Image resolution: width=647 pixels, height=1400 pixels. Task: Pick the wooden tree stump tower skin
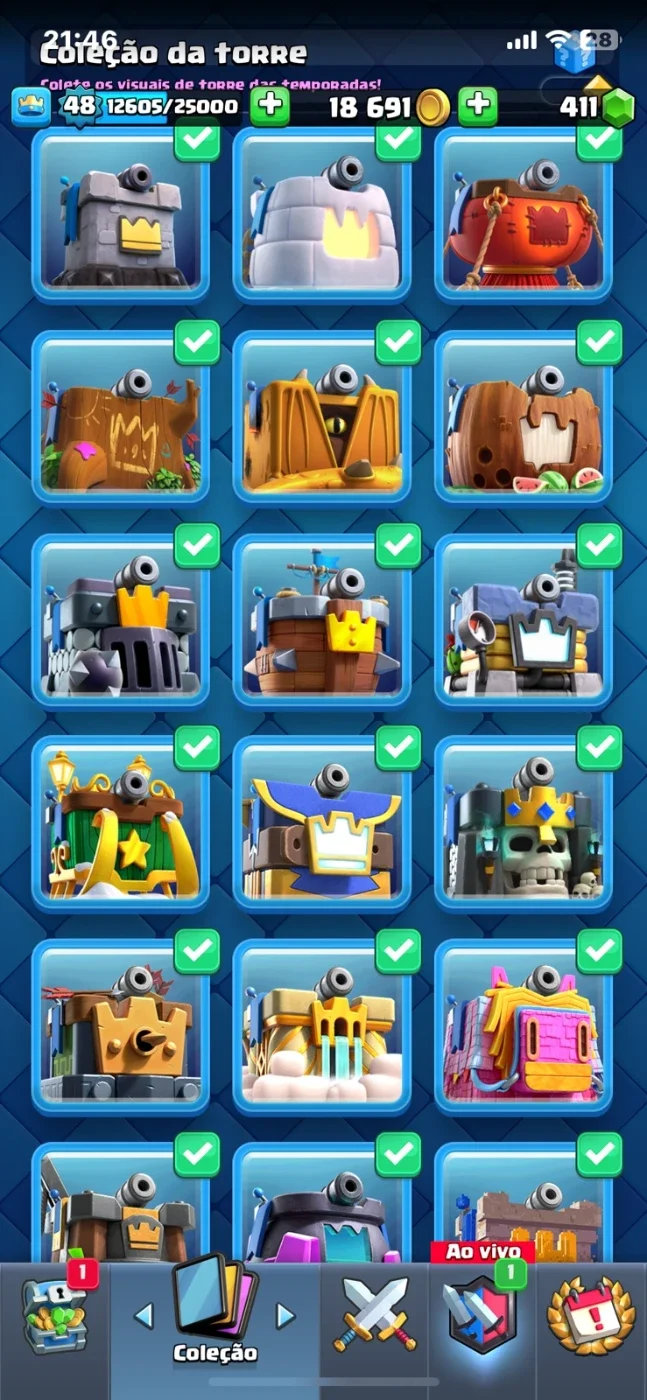tap(121, 416)
